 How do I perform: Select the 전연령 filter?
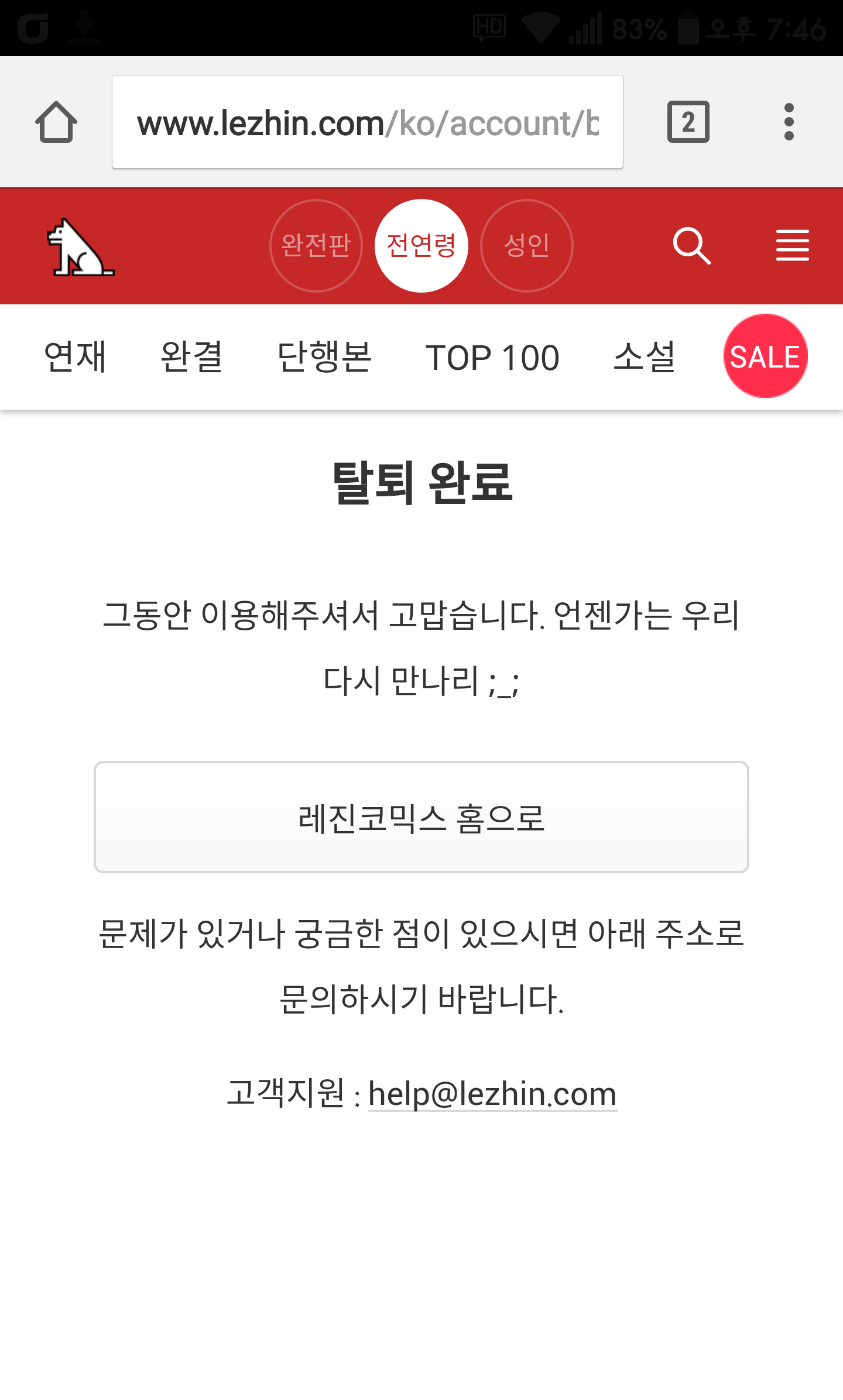(x=421, y=246)
